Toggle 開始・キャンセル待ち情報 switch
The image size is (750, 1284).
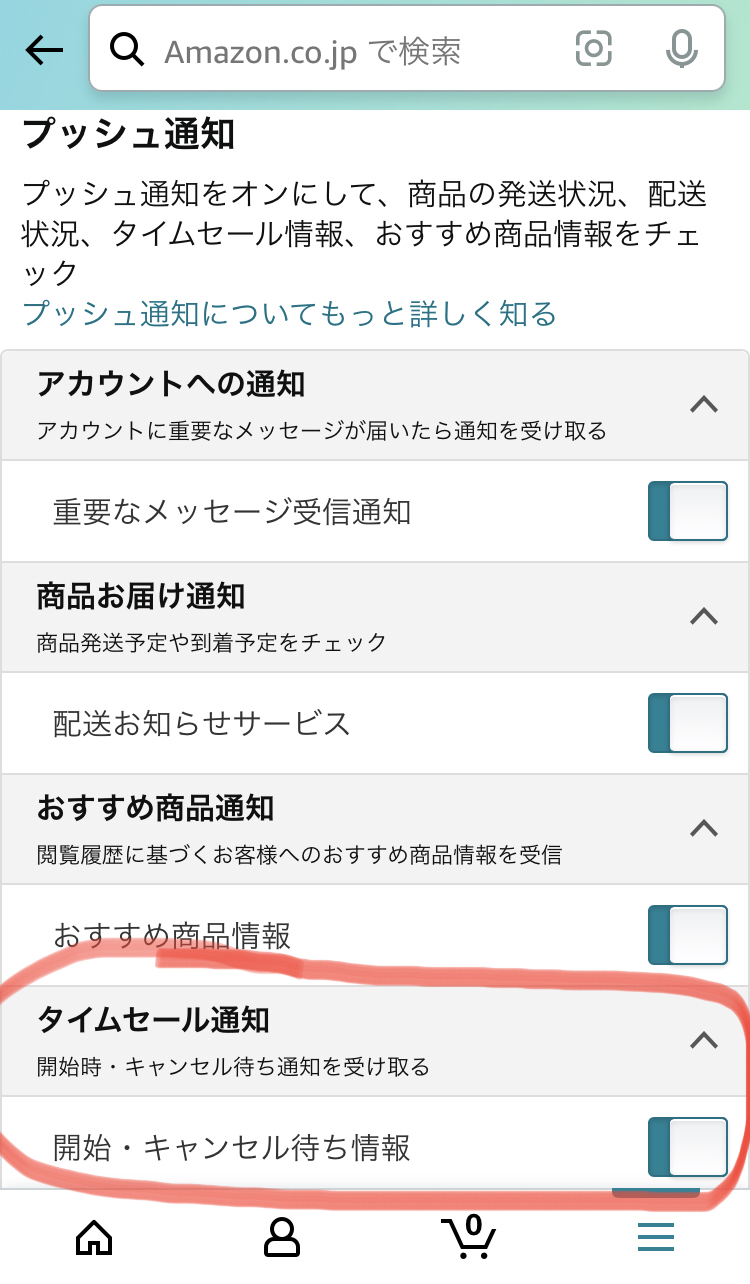[688, 1147]
